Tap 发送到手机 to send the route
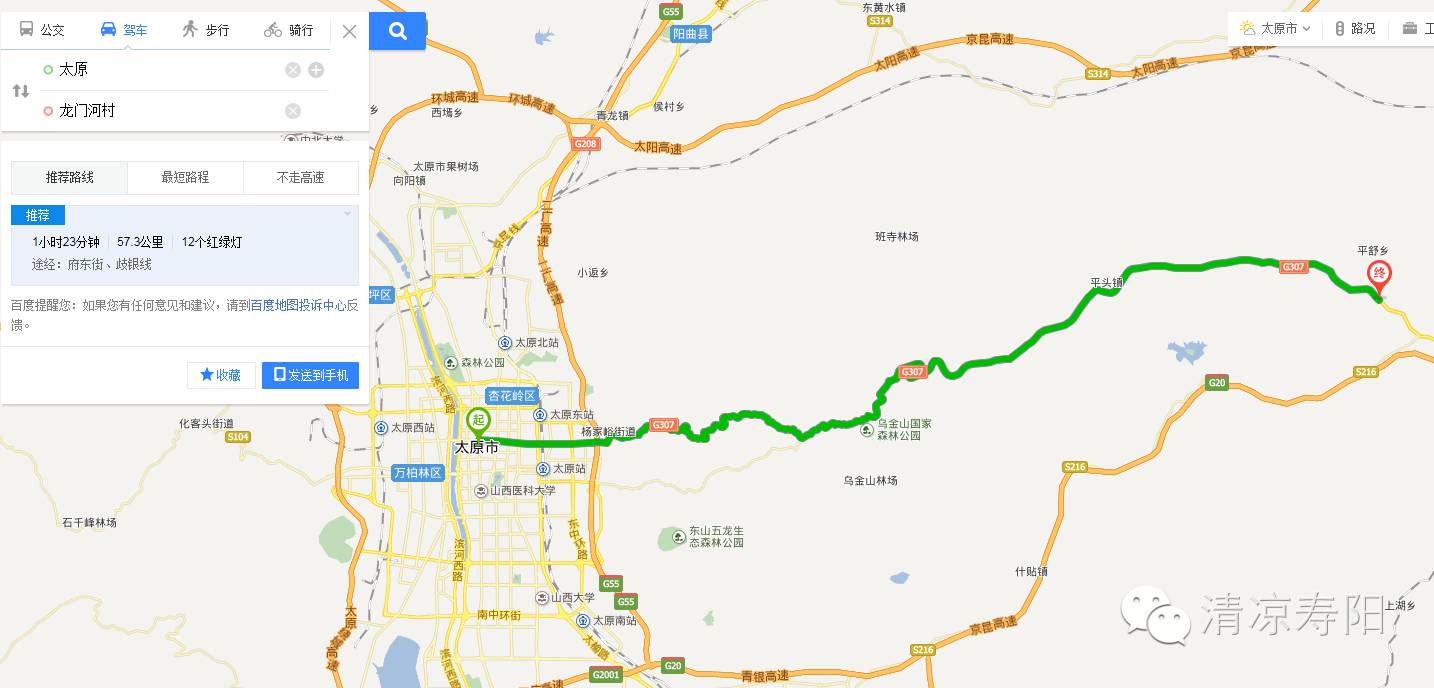This screenshot has height=688, width=1434. [x=310, y=375]
